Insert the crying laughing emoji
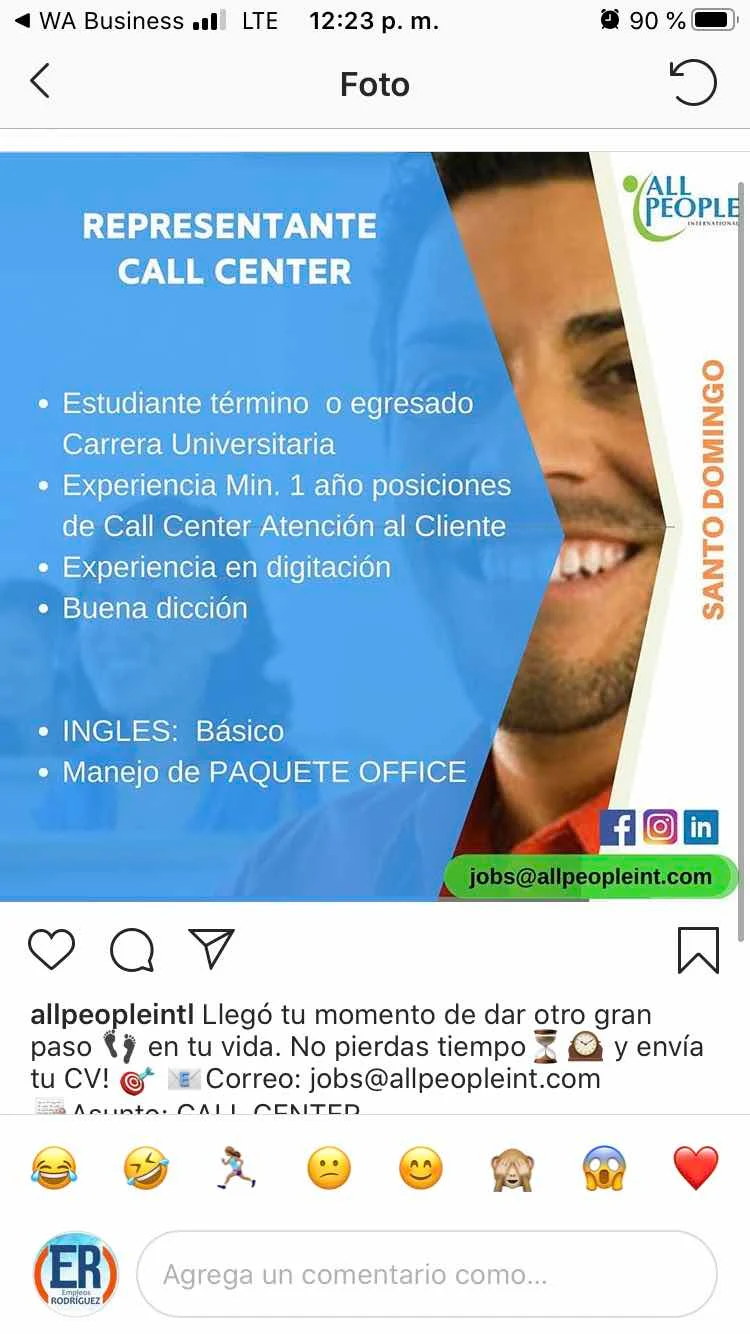 [54, 1168]
